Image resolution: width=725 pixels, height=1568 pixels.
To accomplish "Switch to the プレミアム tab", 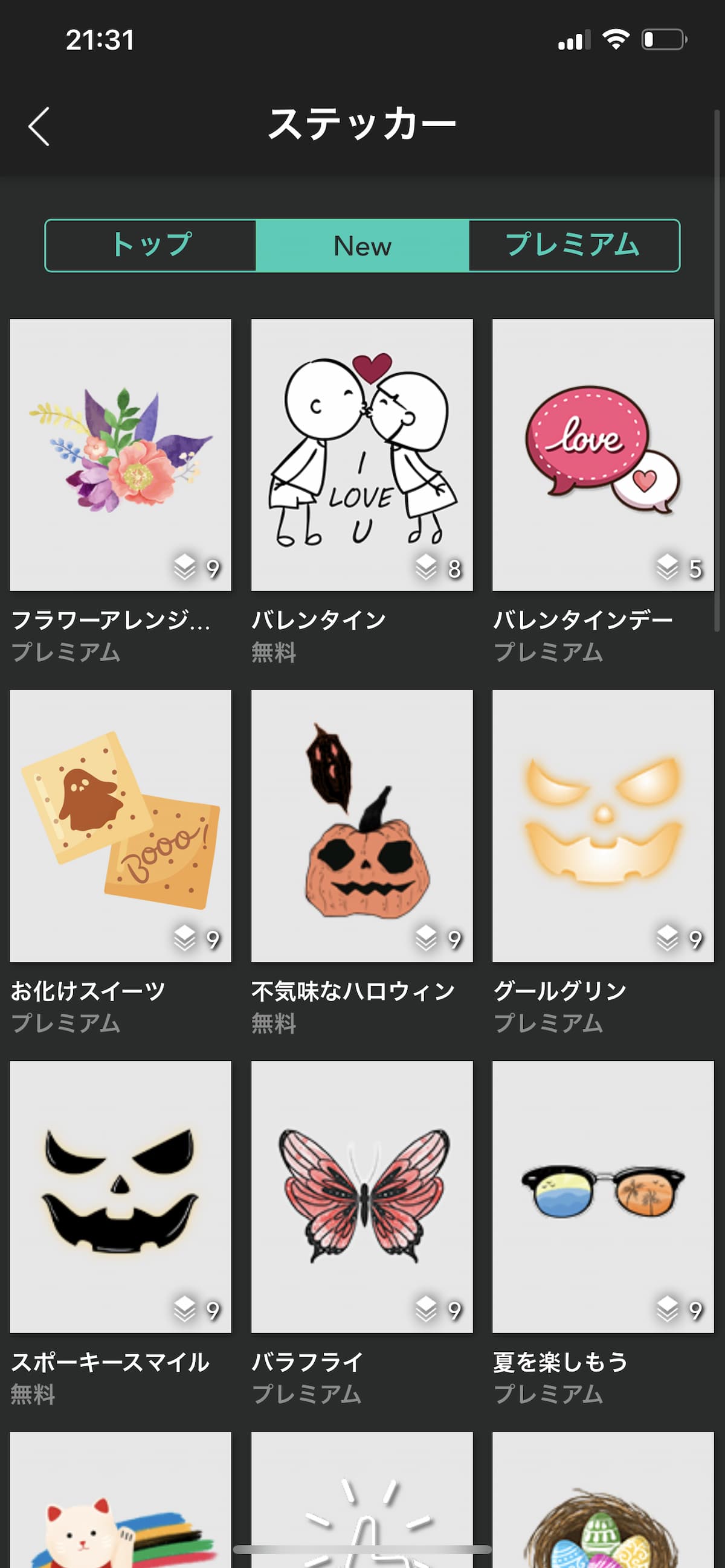I will click(x=573, y=245).
